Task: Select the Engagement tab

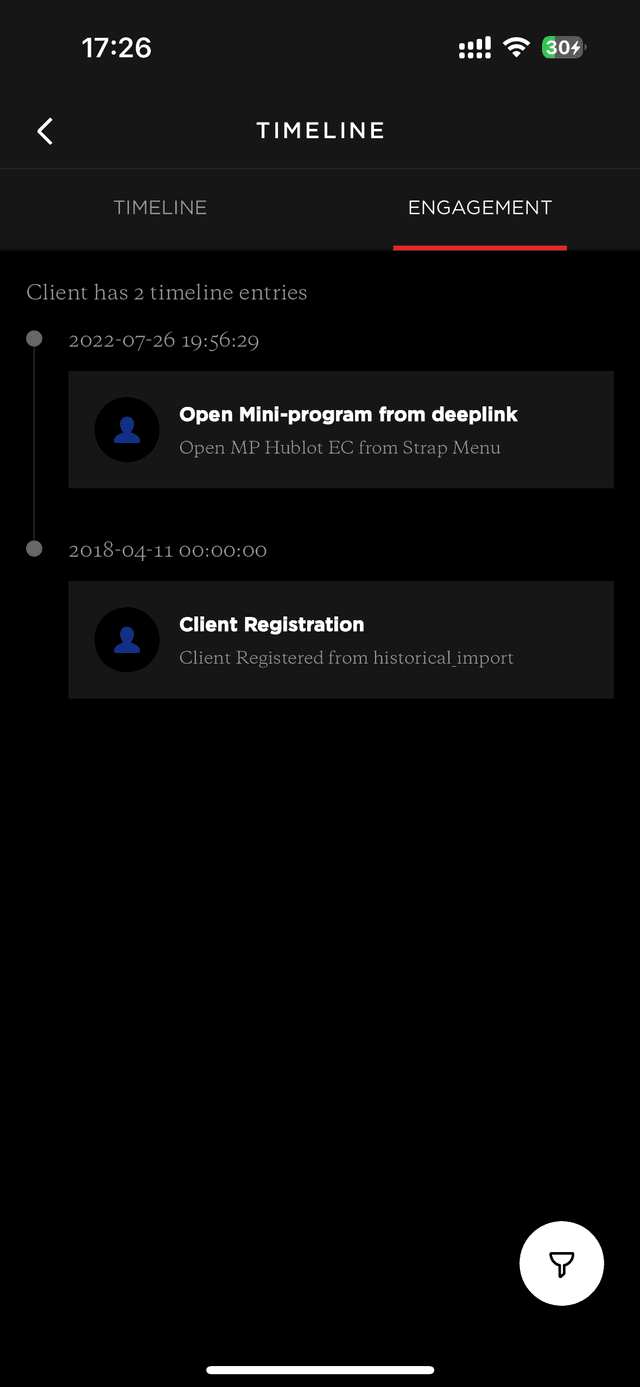Action: pyautogui.click(x=480, y=208)
